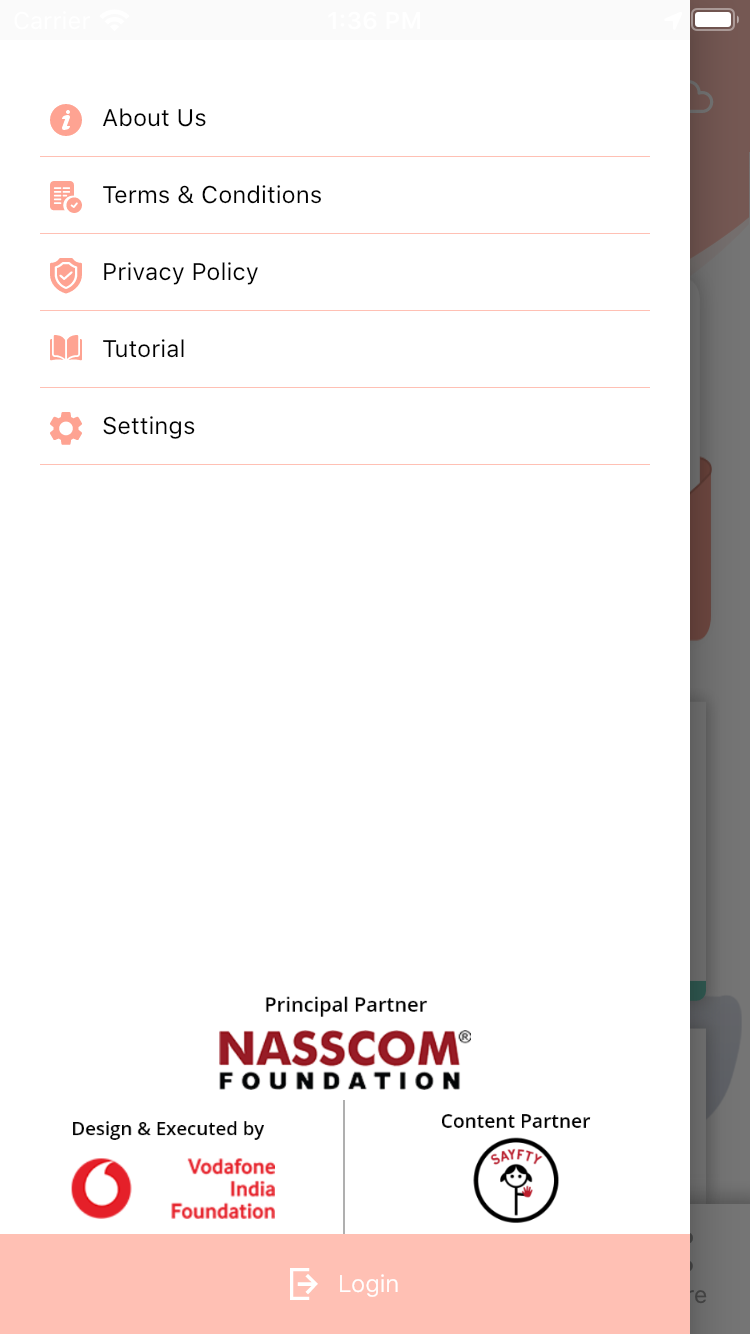Open the About Us page
750x1334 pixels.
click(154, 118)
